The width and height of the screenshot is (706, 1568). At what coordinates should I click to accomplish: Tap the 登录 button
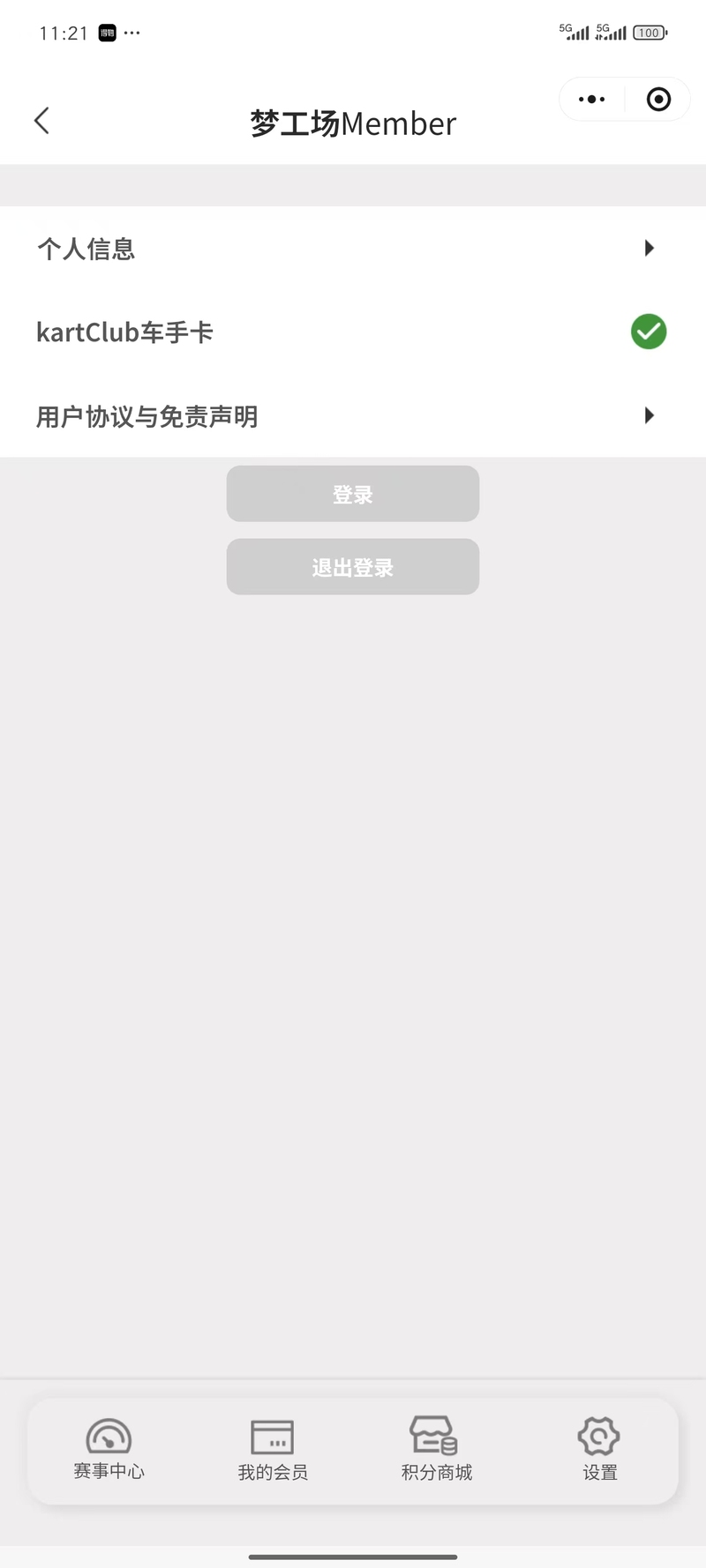pyautogui.click(x=353, y=494)
